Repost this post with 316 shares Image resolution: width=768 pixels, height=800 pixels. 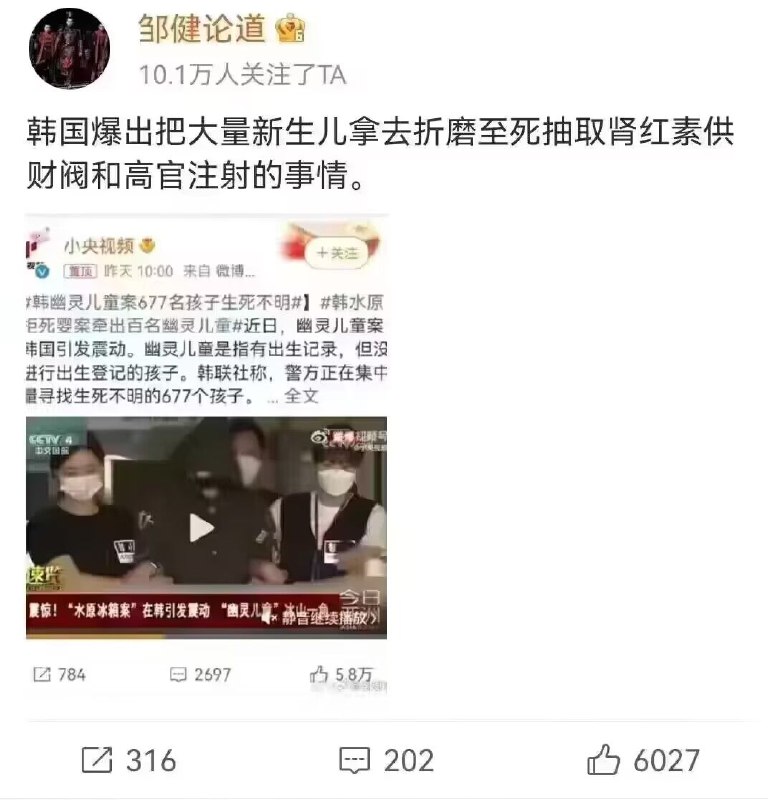click(x=128, y=761)
